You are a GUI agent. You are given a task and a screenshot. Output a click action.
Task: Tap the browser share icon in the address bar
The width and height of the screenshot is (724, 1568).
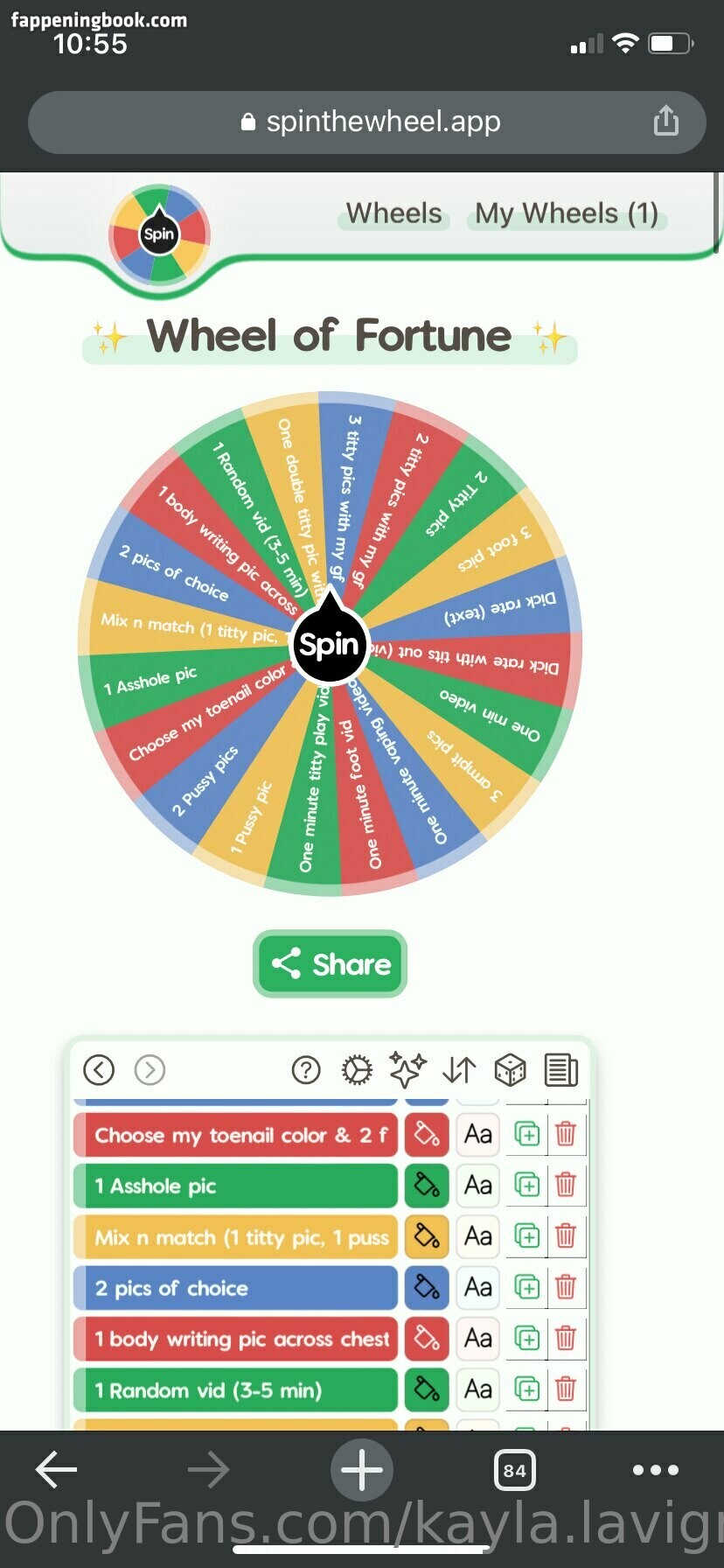665,122
